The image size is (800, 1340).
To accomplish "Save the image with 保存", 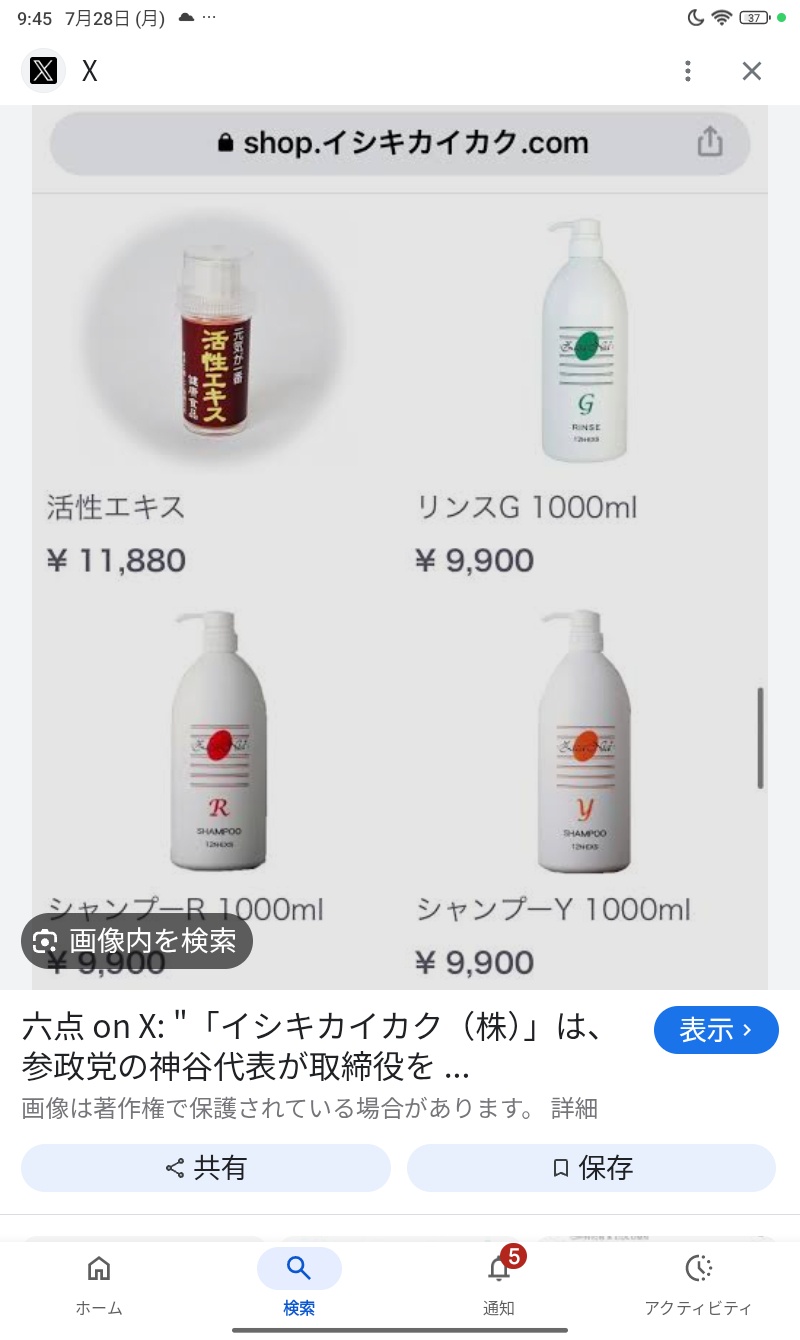I will [x=591, y=1168].
